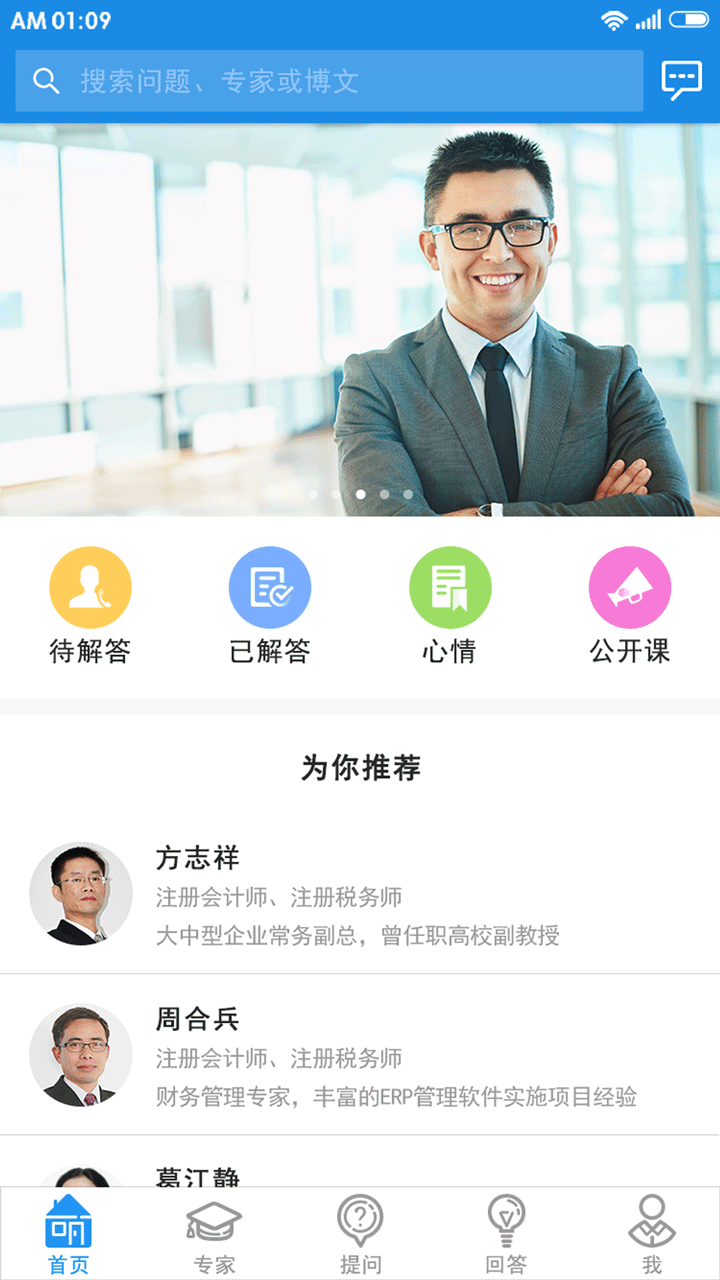Go to the 提问 ask tab
720x1280 pixels.
click(360, 1235)
